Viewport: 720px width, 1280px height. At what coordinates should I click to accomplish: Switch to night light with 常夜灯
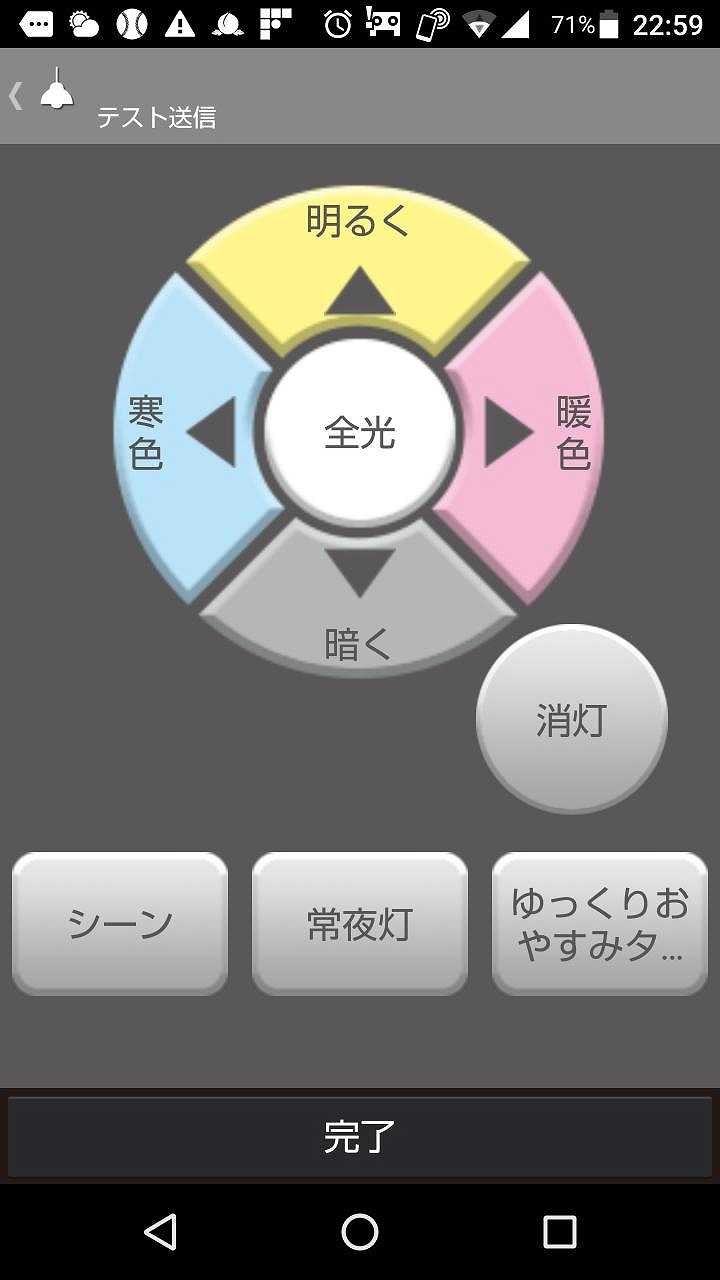[x=360, y=923]
